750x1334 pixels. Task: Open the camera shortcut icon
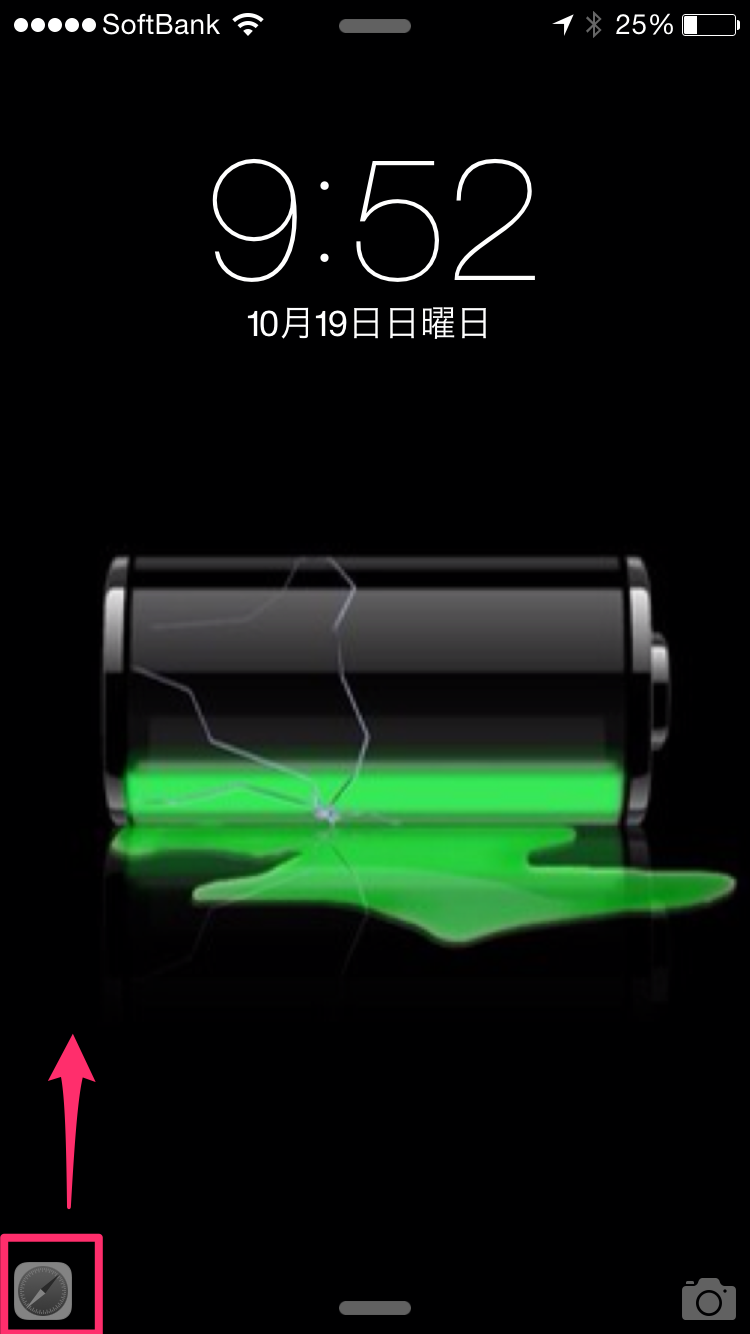pyautogui.click(x=708, y=1298)
